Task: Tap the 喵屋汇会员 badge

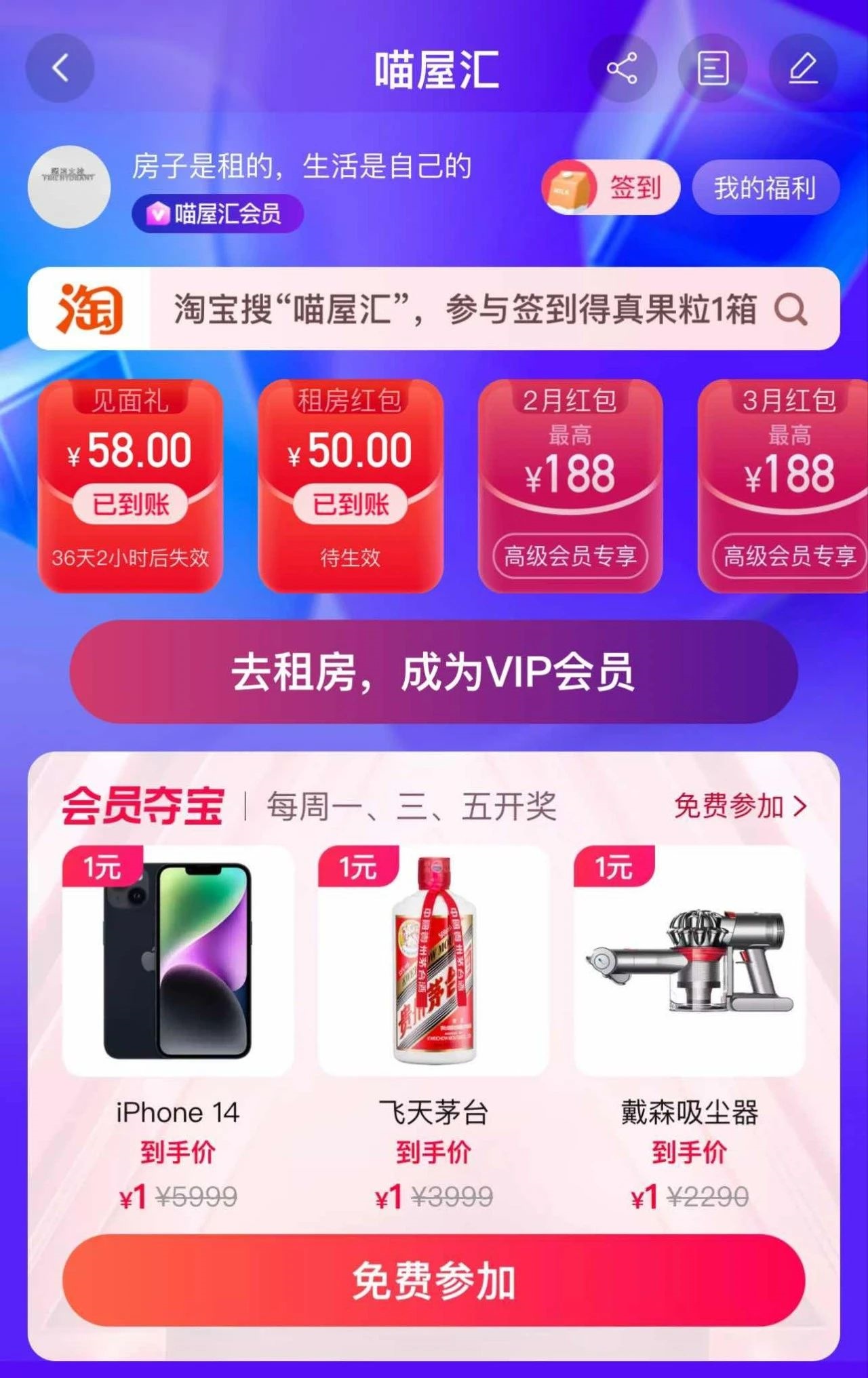Action: click(218, 214)
